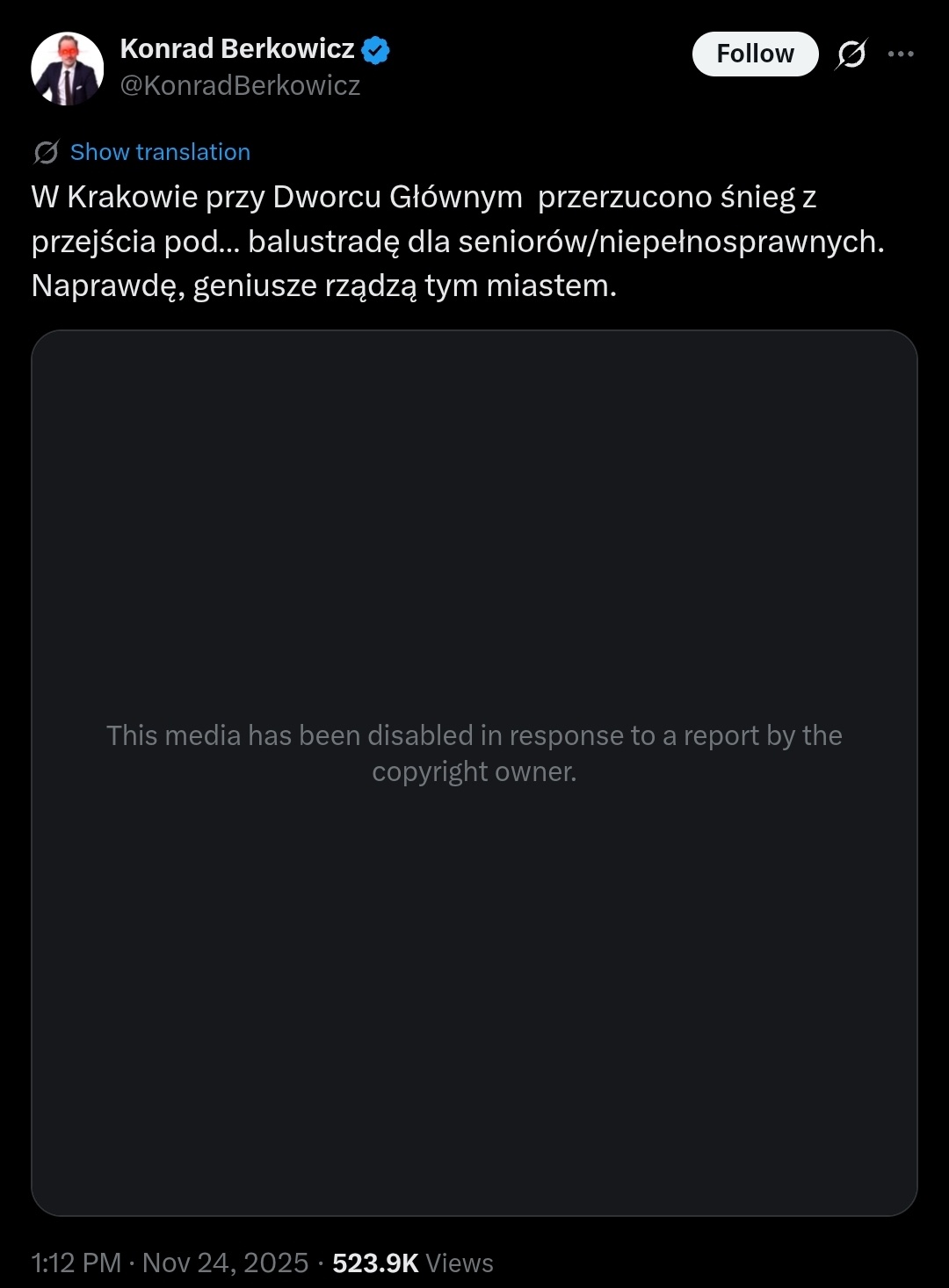Open Konrad Berkowicz's profile picture
Viewport: 949px width, 1288px height.
pos(68,69)
